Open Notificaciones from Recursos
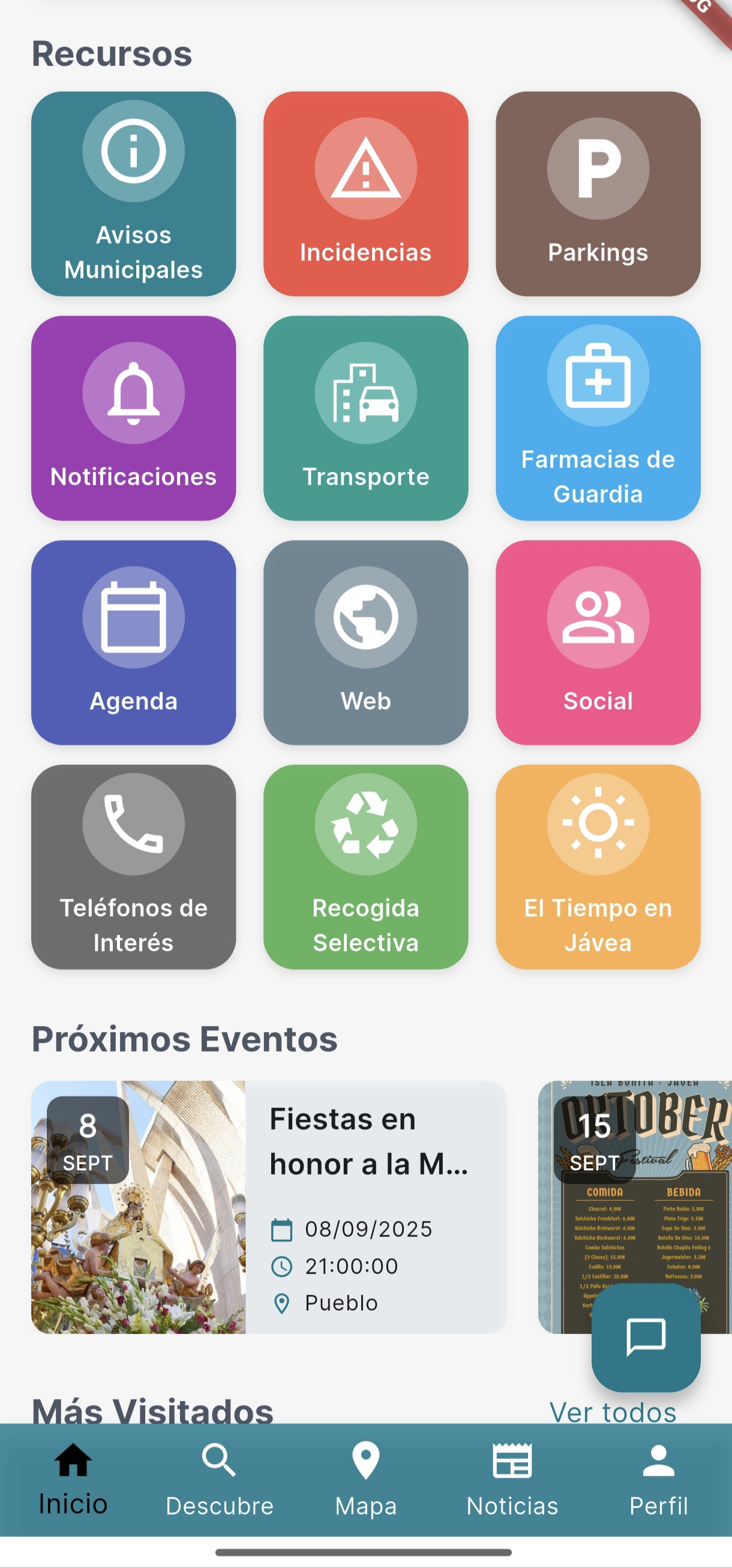732x1568 pixels. [x=133, y=417]
